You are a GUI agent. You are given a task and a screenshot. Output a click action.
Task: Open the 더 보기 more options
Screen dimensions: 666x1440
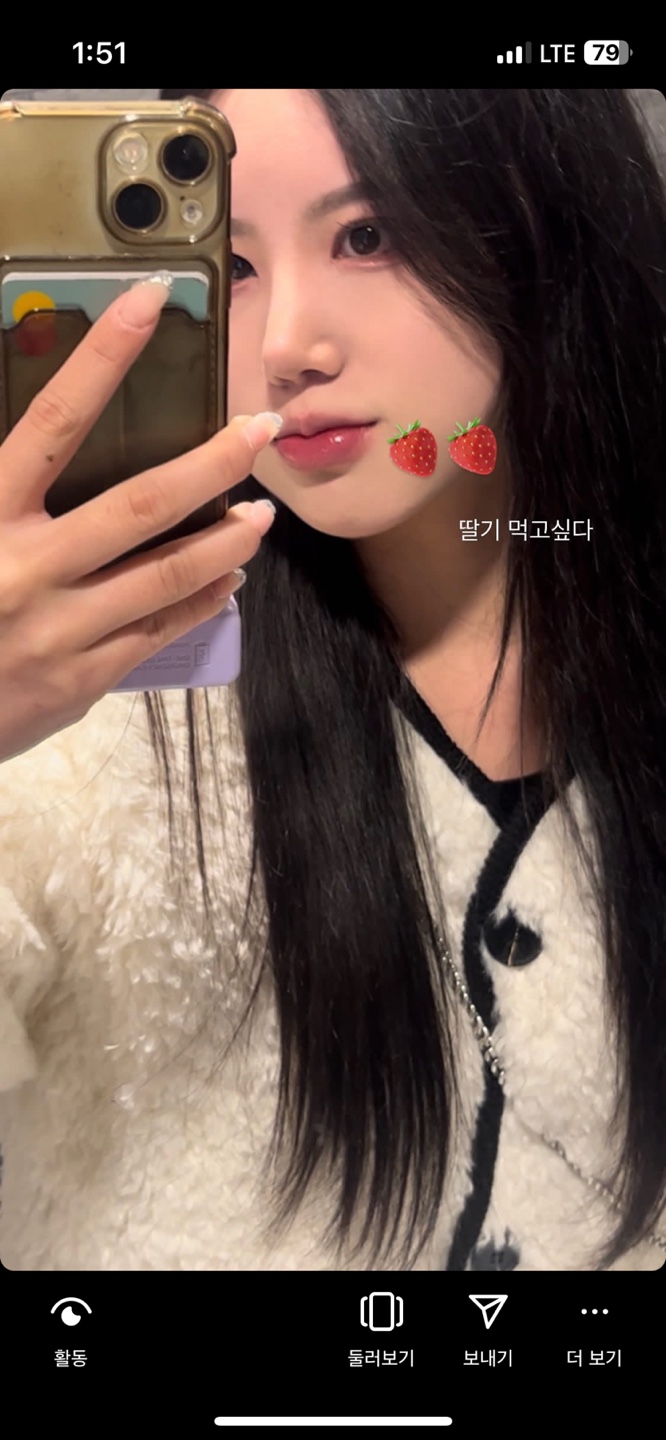(594, 1328)
